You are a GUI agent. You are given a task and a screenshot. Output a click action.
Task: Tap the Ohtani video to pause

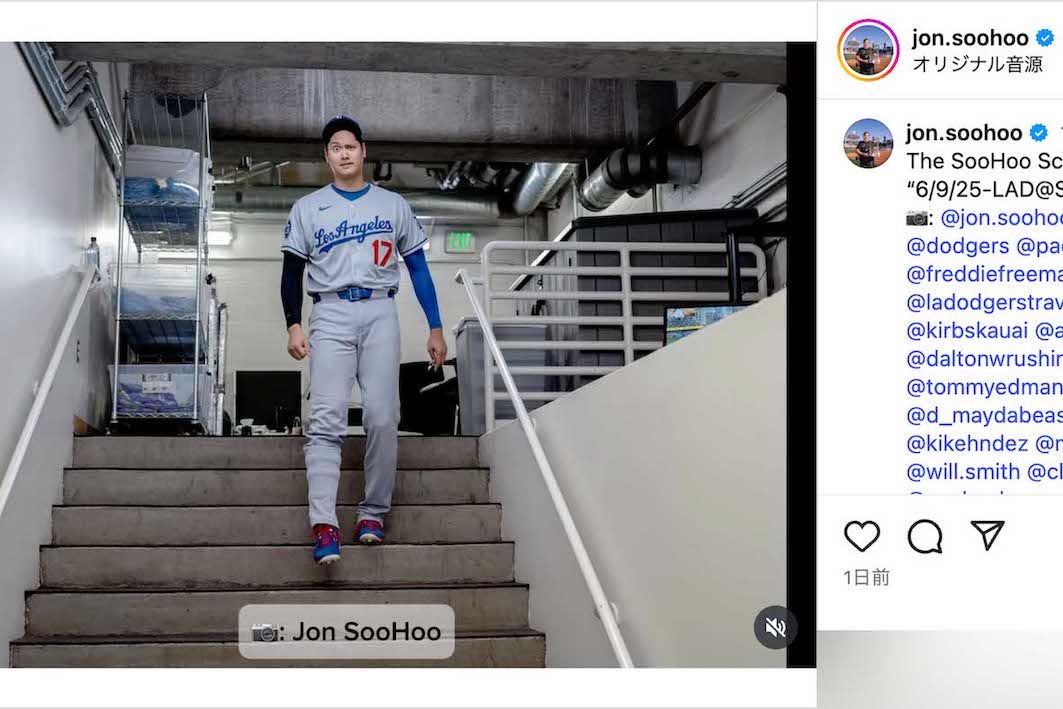coord(400,350)
